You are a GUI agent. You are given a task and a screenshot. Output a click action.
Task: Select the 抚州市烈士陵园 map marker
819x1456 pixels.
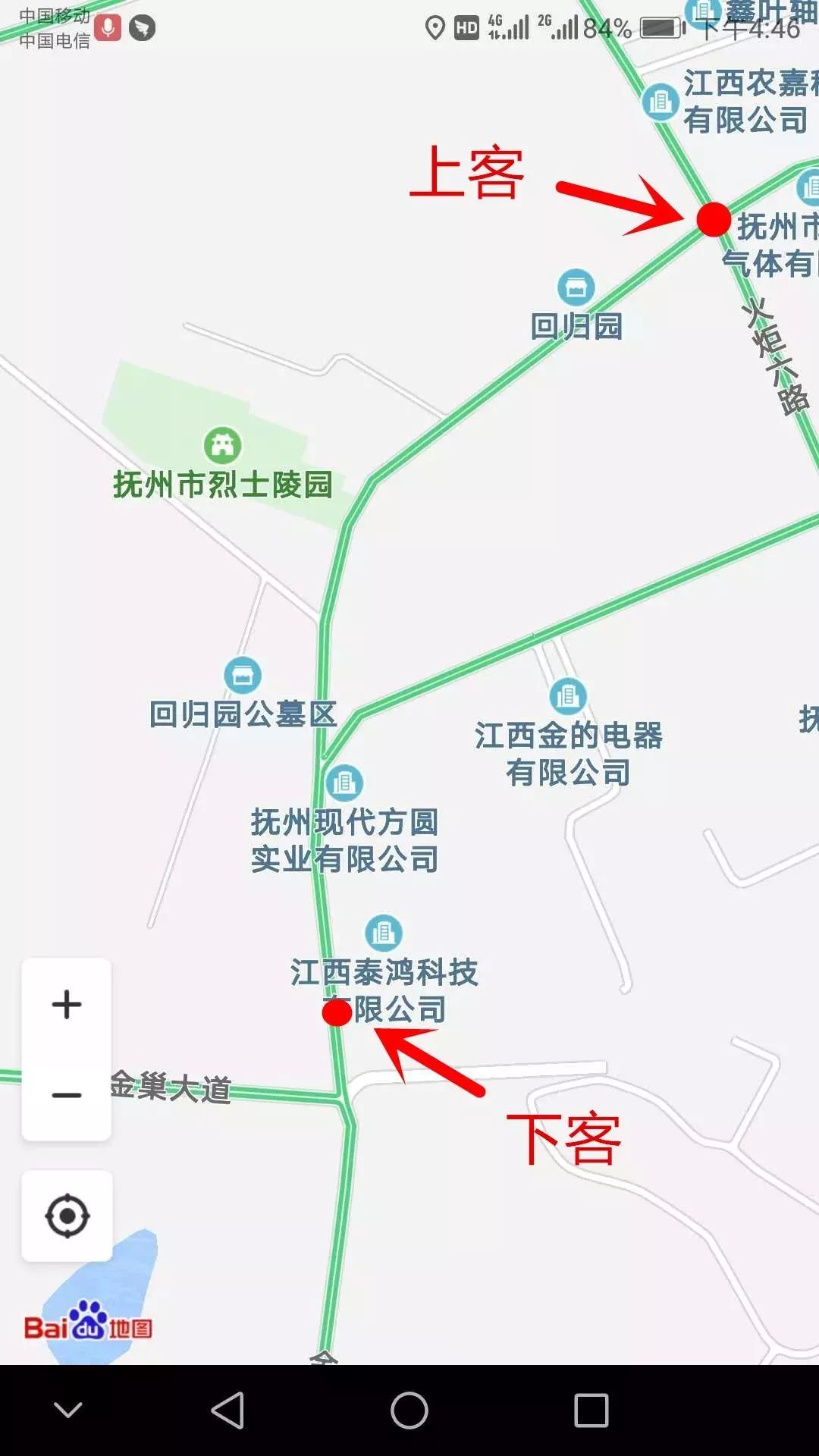point(223,445)
